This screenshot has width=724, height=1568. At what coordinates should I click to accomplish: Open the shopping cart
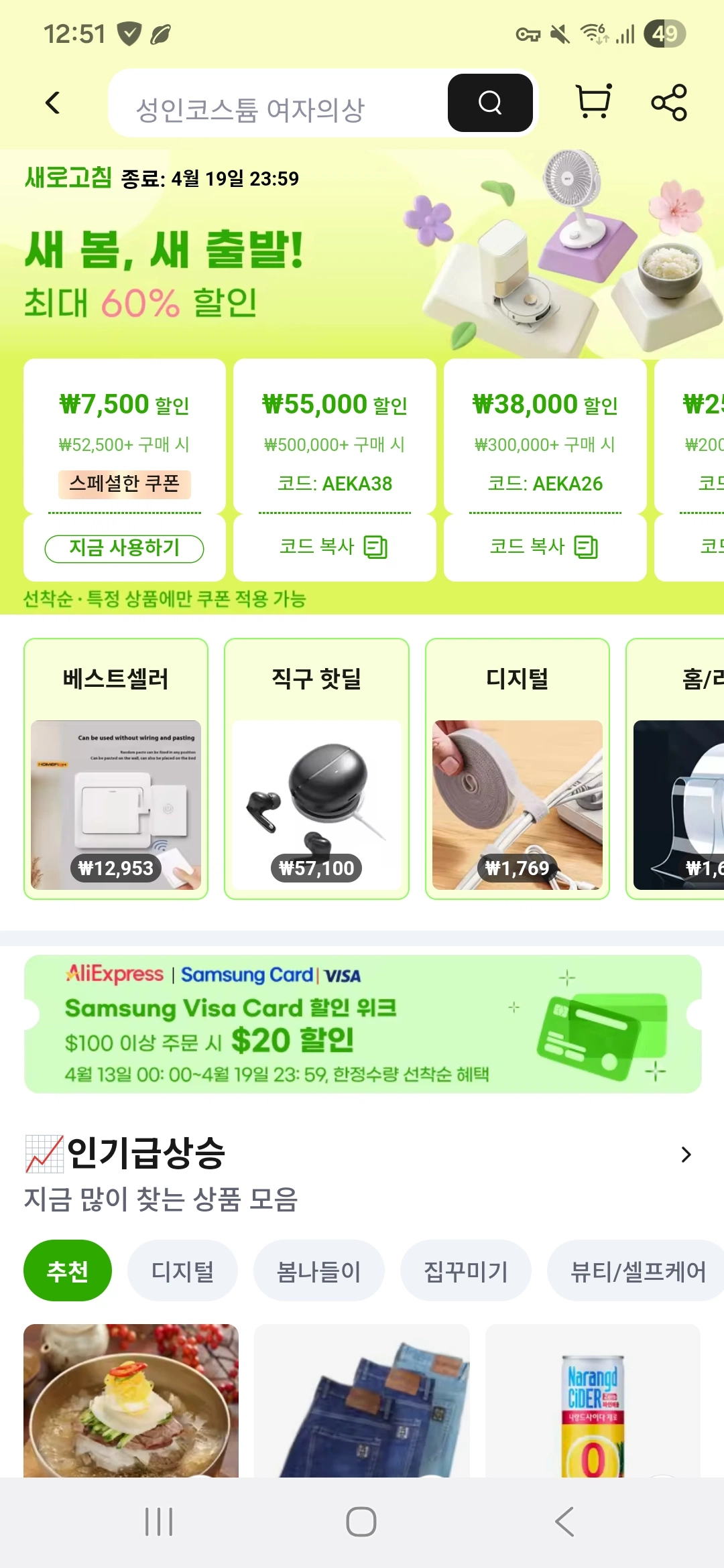point(594,103)
